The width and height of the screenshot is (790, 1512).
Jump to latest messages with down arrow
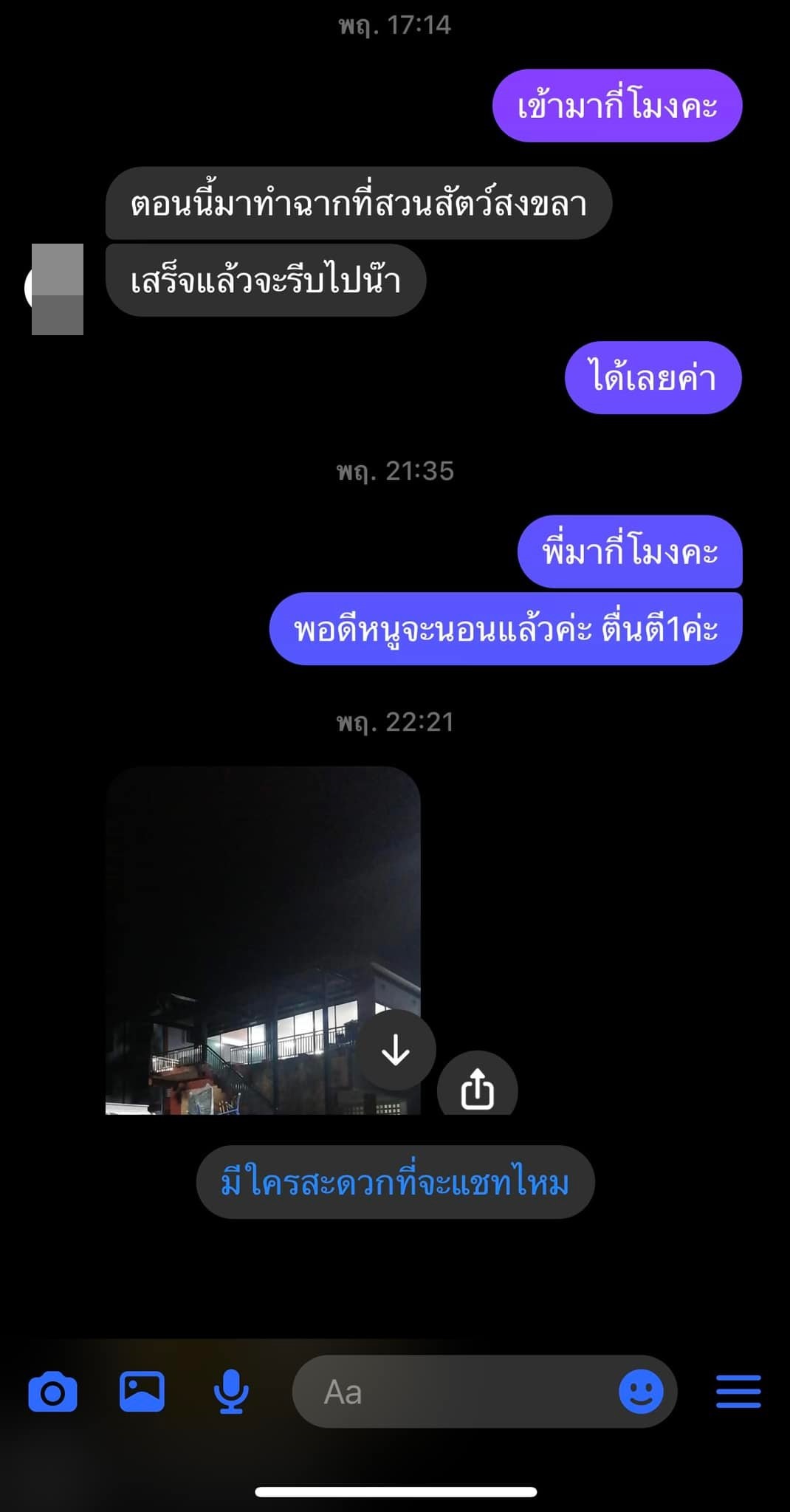[x=396, y=1050]
